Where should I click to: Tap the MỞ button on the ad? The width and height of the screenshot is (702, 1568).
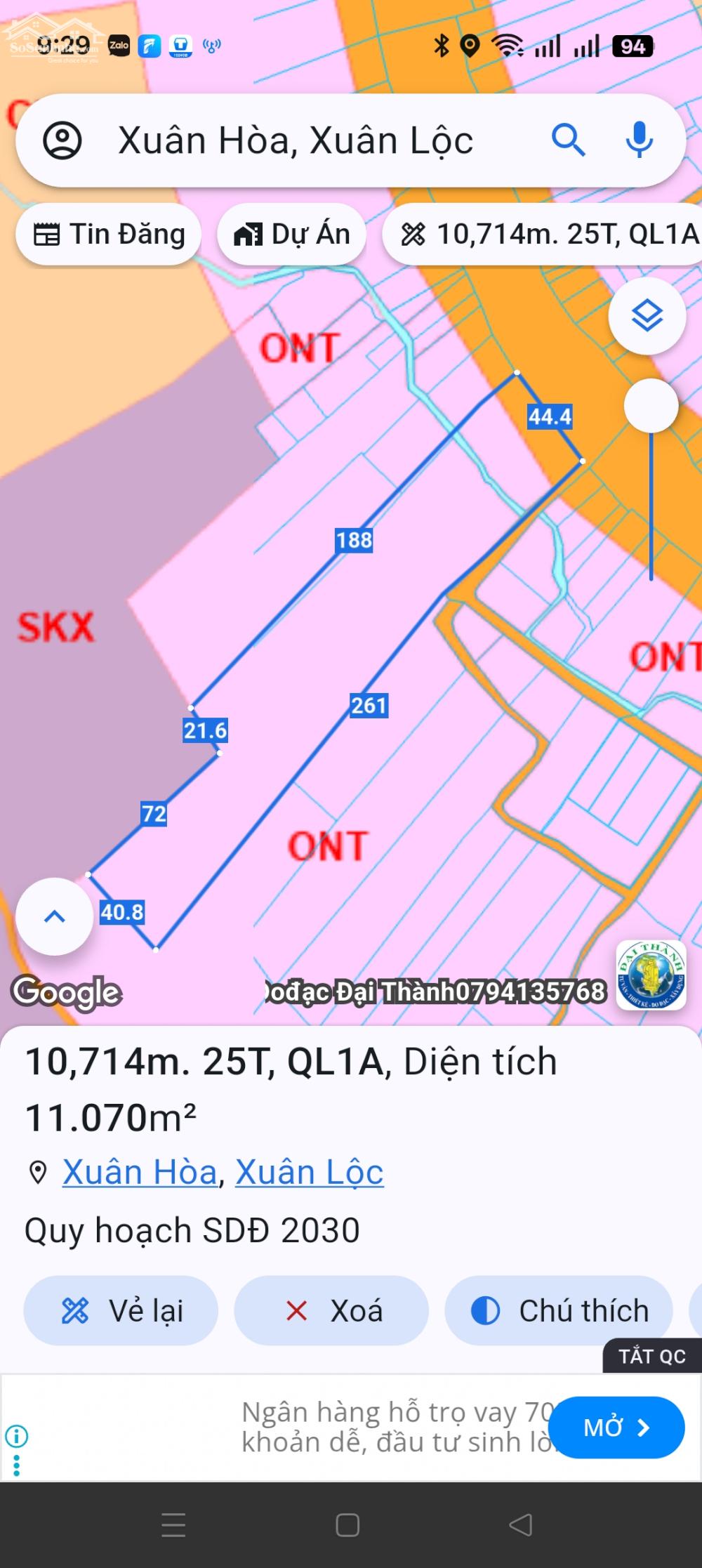pos(616,1428)
